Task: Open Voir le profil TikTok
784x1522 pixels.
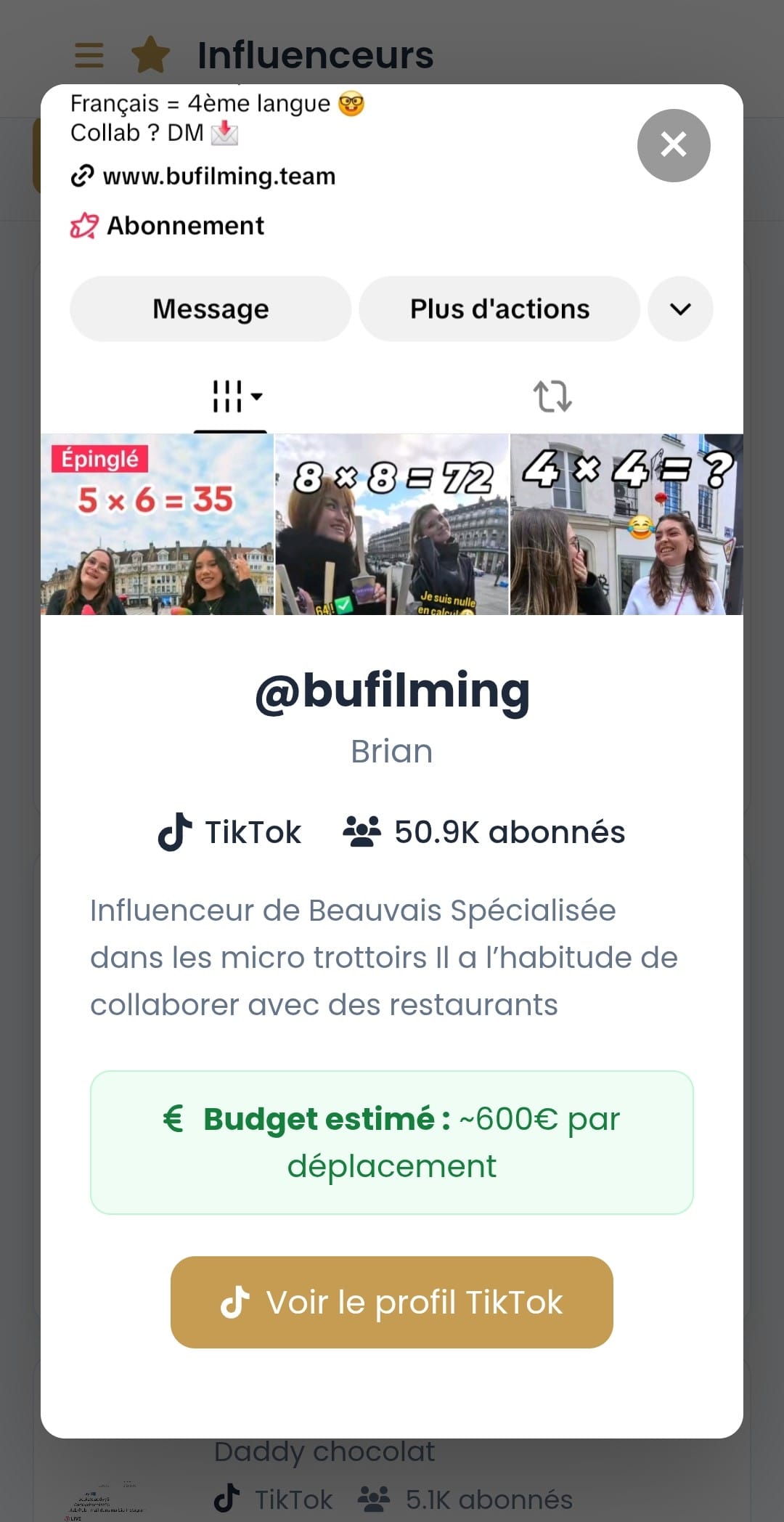Action: click(391, 1302)
